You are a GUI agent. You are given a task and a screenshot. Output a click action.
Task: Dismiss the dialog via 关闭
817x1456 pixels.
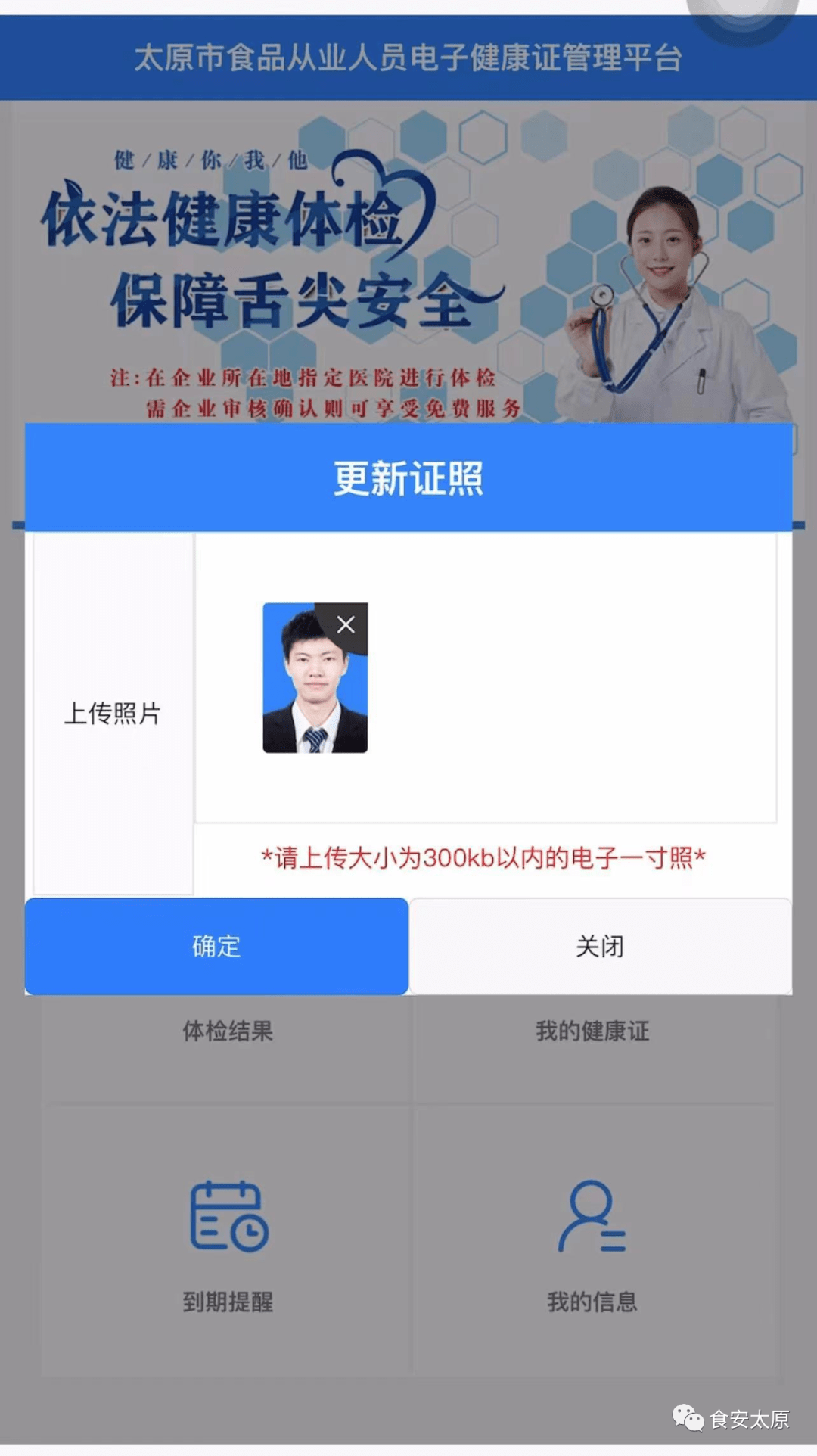(600, 946)
